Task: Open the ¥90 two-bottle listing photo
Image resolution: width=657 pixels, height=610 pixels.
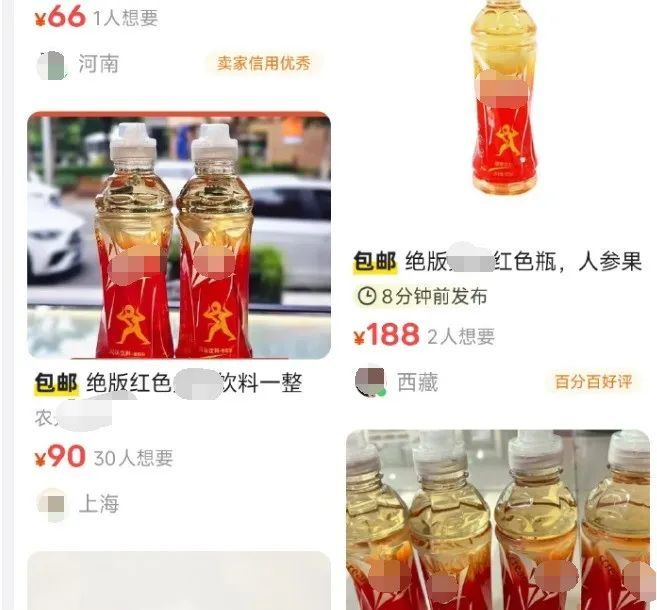Action: coord(178,236)
